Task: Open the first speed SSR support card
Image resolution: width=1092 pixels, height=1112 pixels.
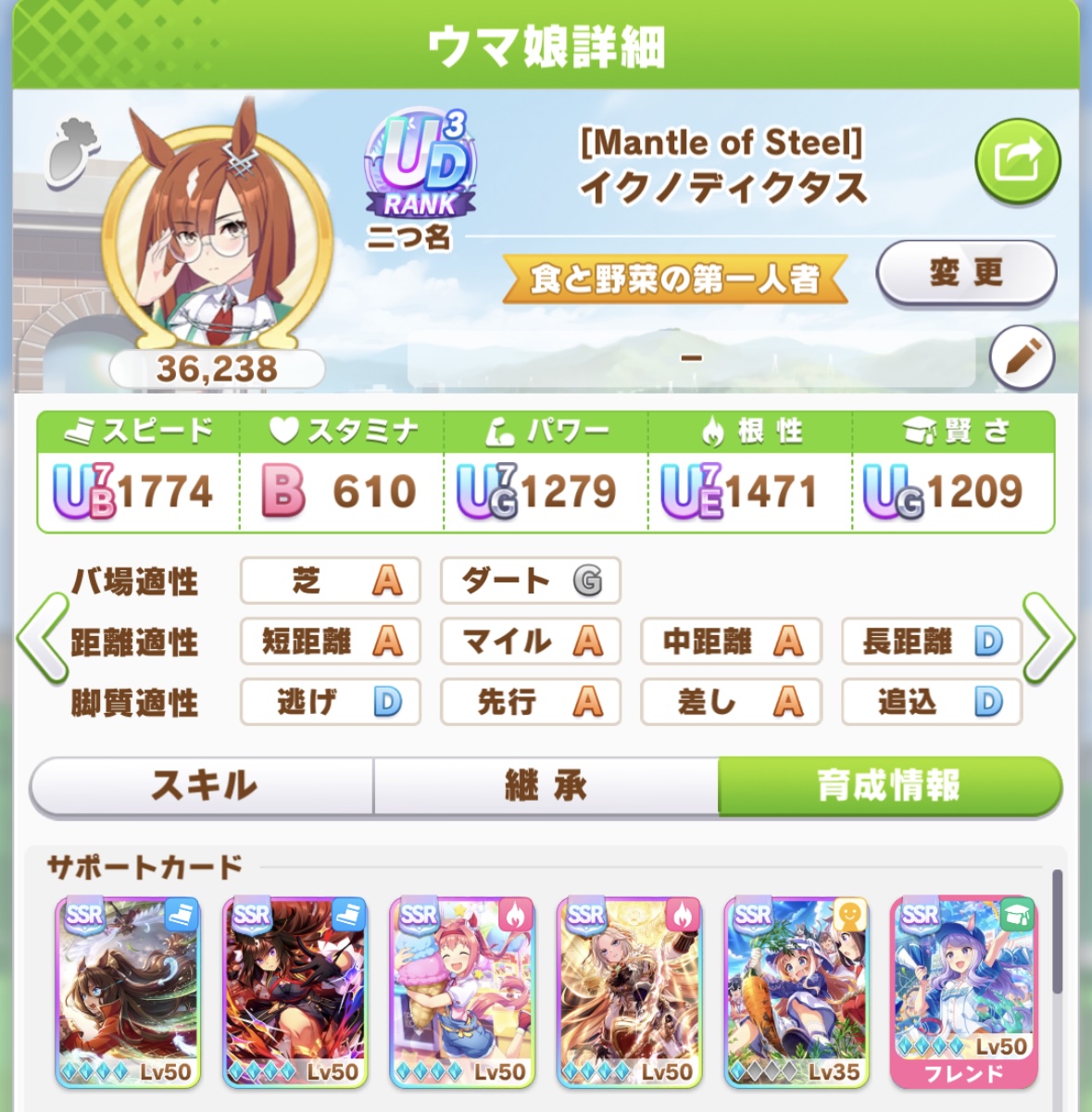Action: (128, 992)
